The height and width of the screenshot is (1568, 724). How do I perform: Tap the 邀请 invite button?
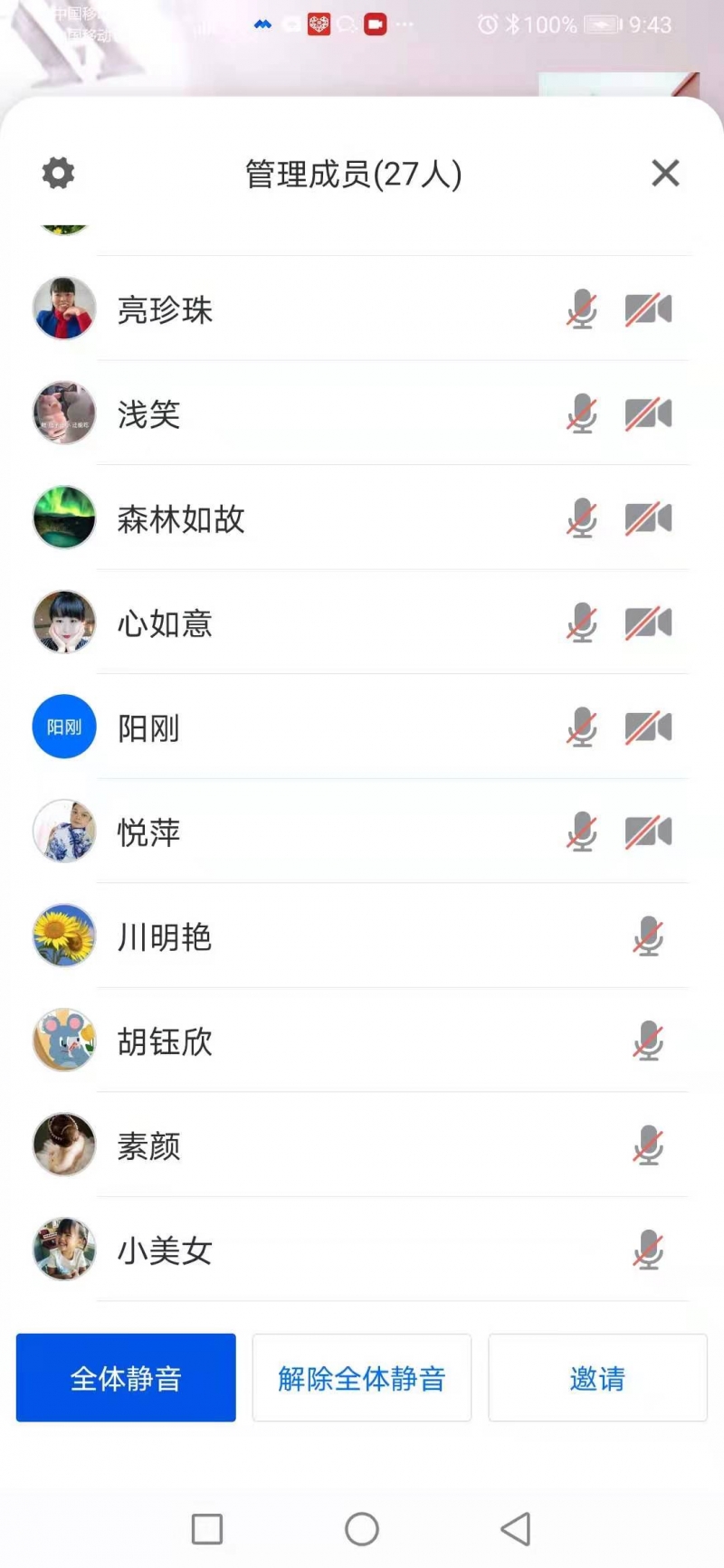[597, 1377]
